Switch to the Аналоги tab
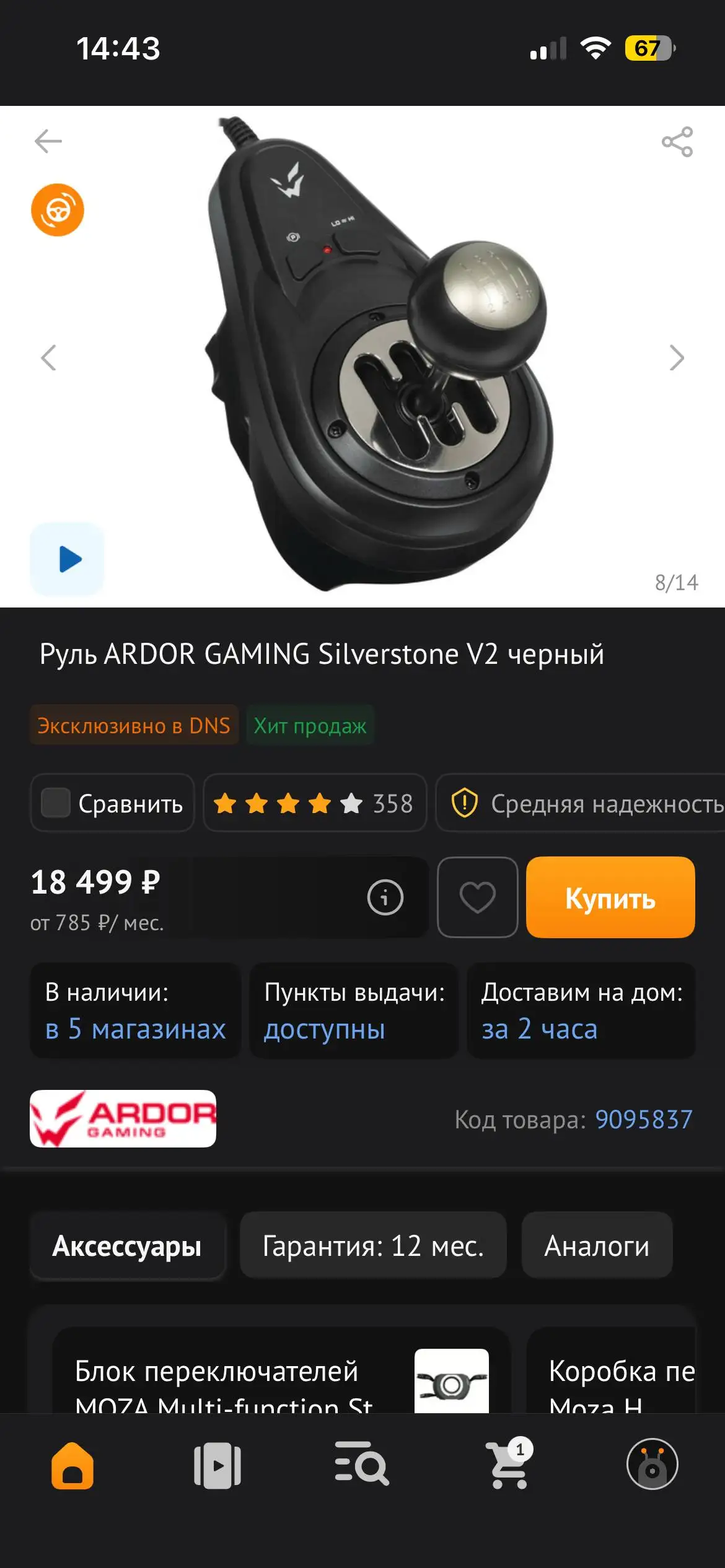The width and height of the screenshot is (725, 1568). click(597, 1245)
